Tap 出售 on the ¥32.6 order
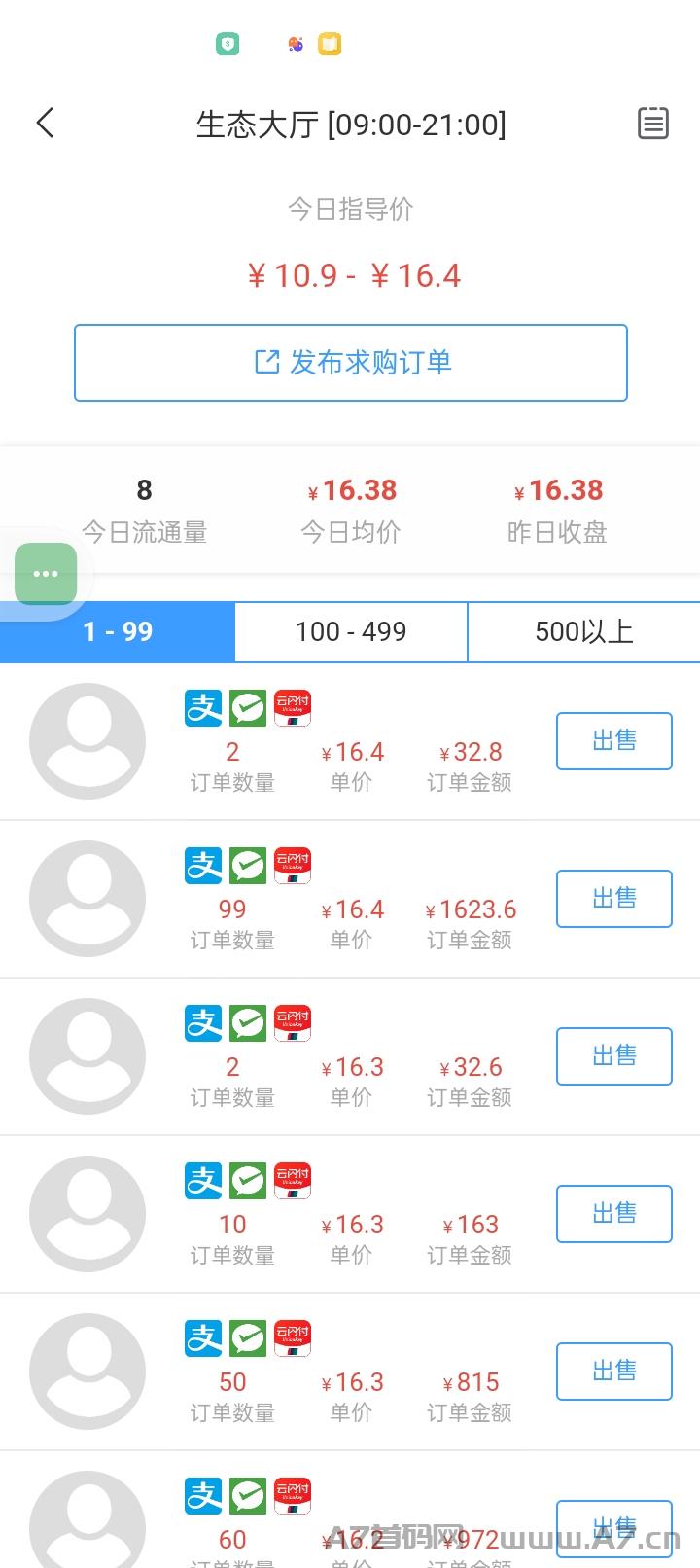This screenshot has width=700, height=1568. point(614,1056)
